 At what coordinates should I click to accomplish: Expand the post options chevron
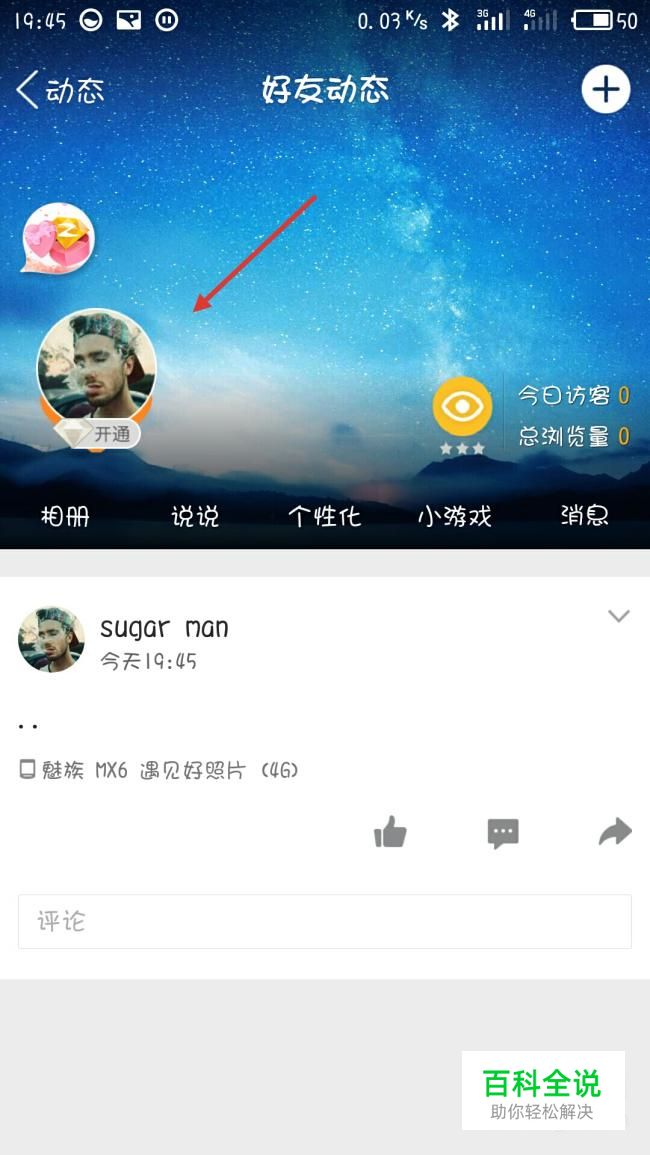click(x=619, y=616)
